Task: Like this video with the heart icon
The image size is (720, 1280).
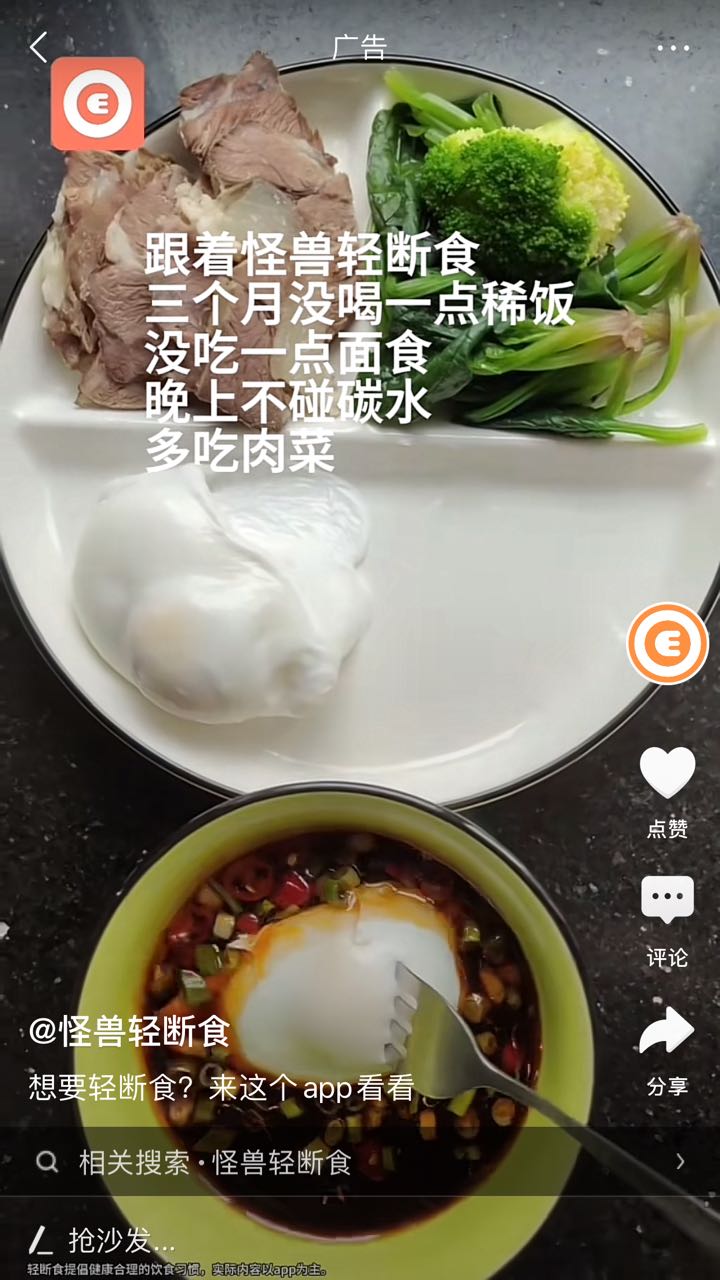Action: [x=667, y=772]
